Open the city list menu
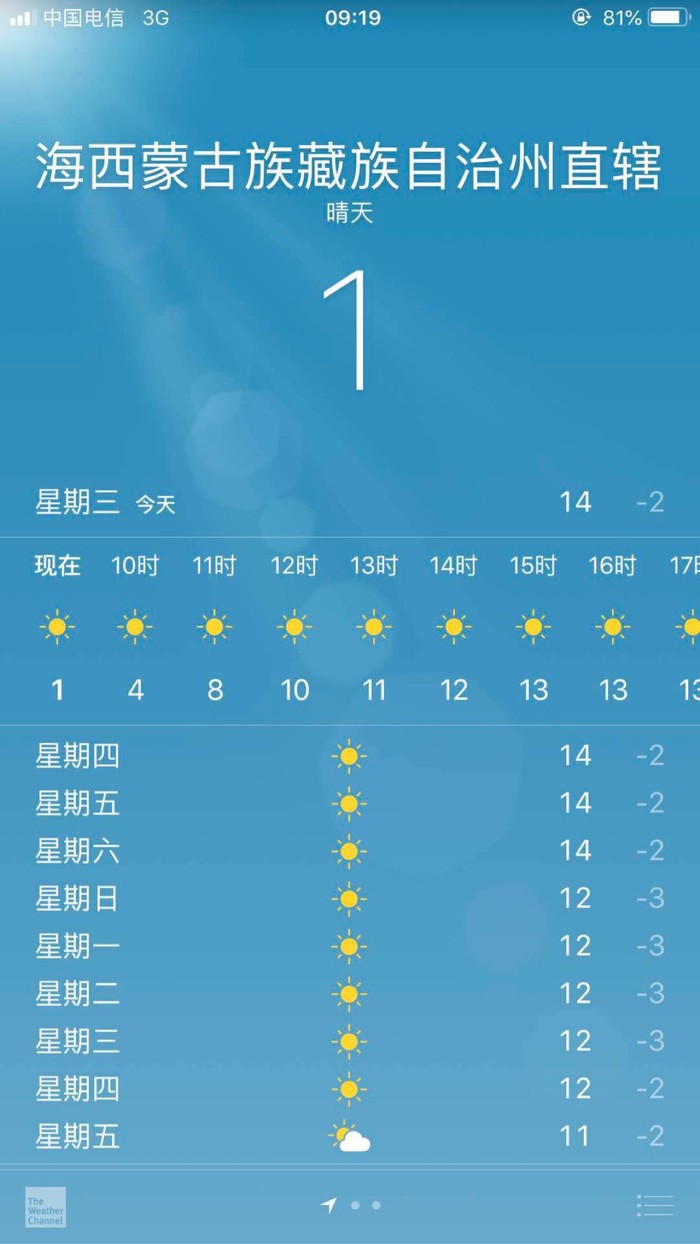 (x=655, y=1206)
